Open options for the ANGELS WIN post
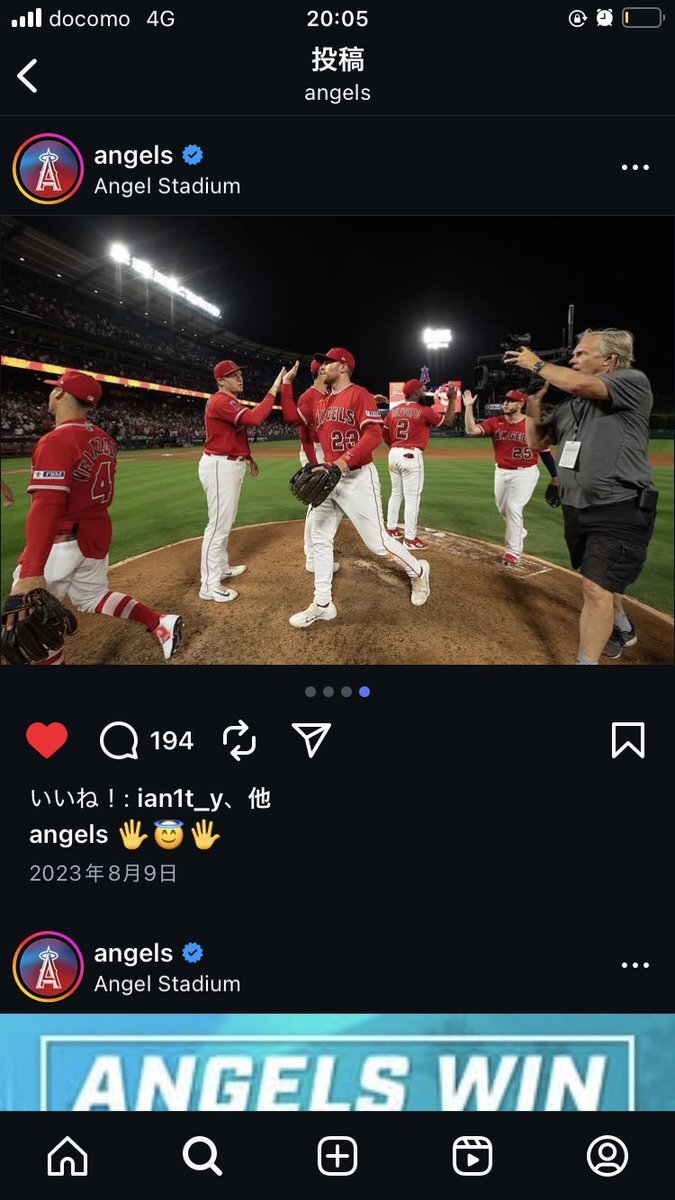The width and height of the screenshot is (675, 1200). (635, 966)
